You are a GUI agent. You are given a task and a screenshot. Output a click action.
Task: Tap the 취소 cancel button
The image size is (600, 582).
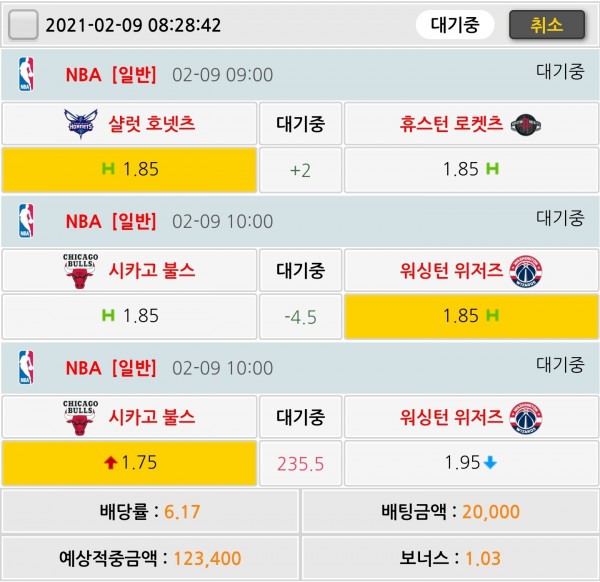(x=546, y=25)
